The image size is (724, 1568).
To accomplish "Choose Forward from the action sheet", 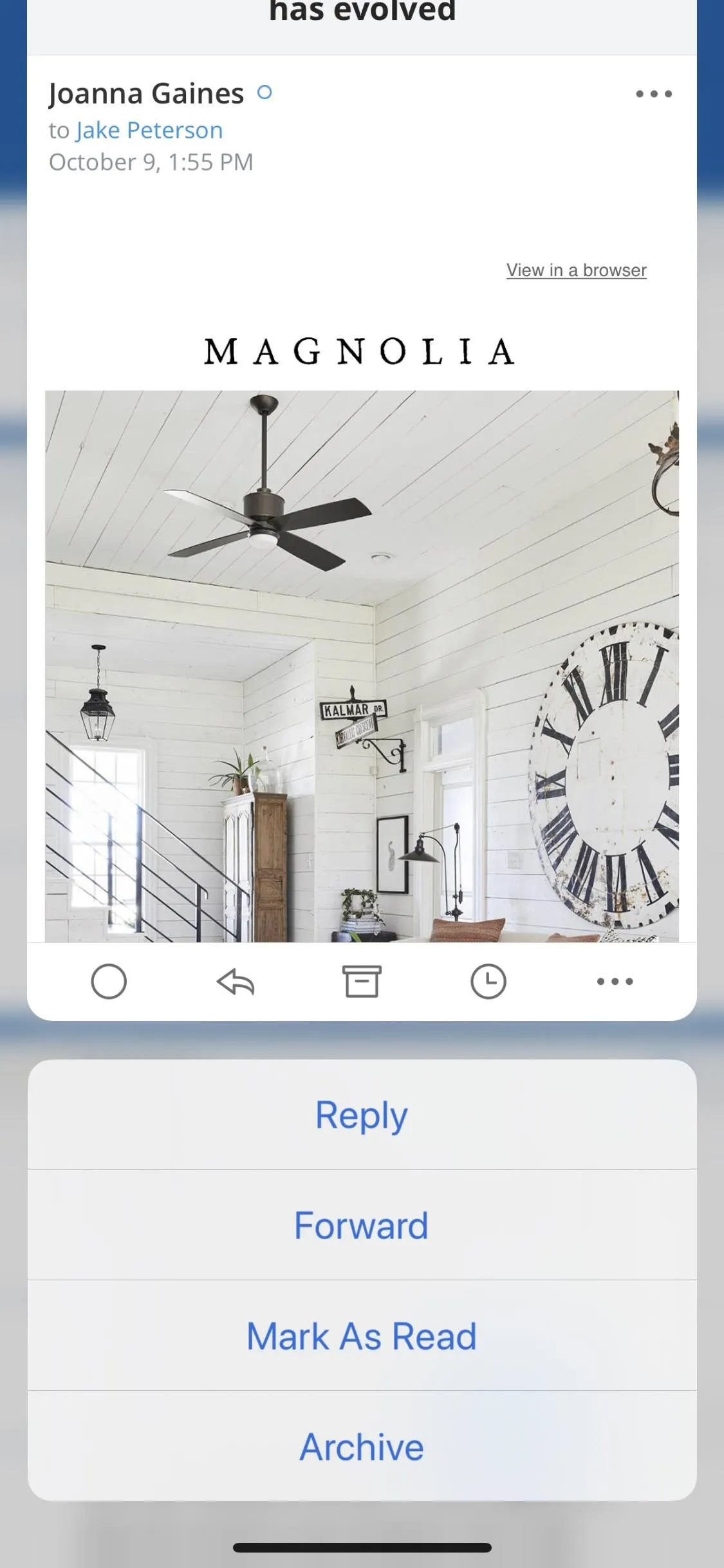I will [362, 1225].
